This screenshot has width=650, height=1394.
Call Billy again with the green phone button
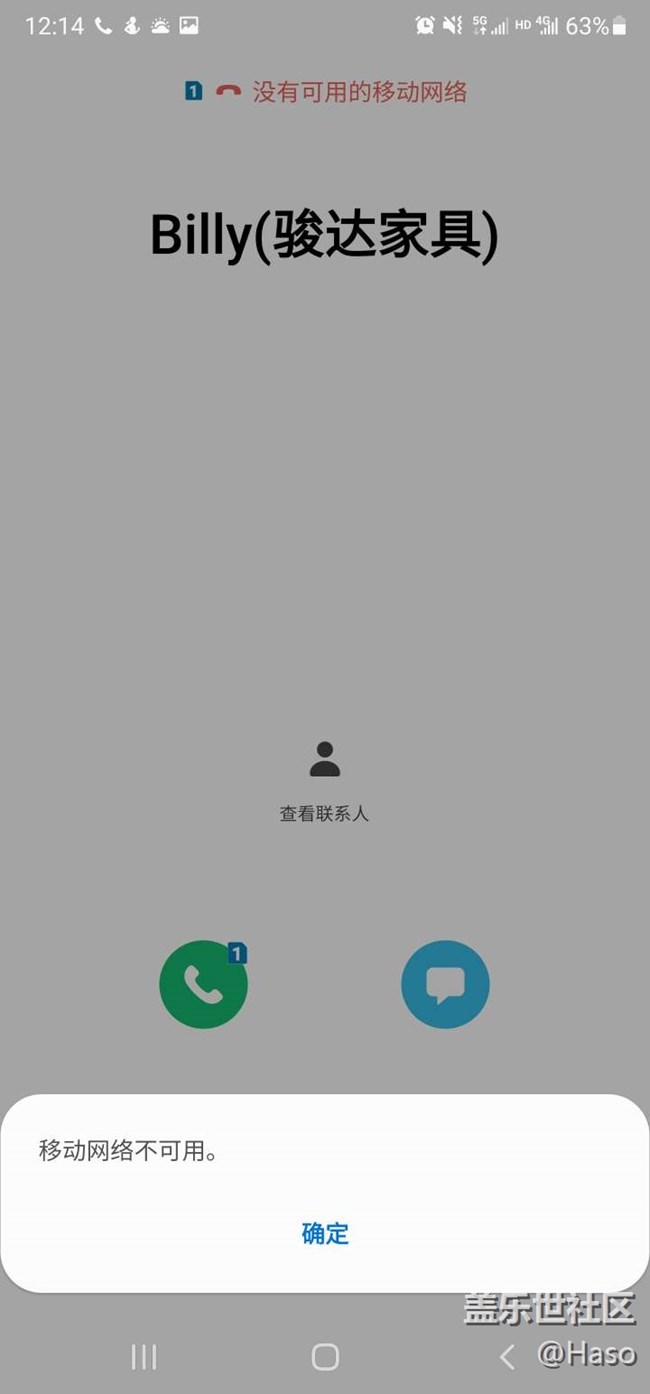(203, 984)
